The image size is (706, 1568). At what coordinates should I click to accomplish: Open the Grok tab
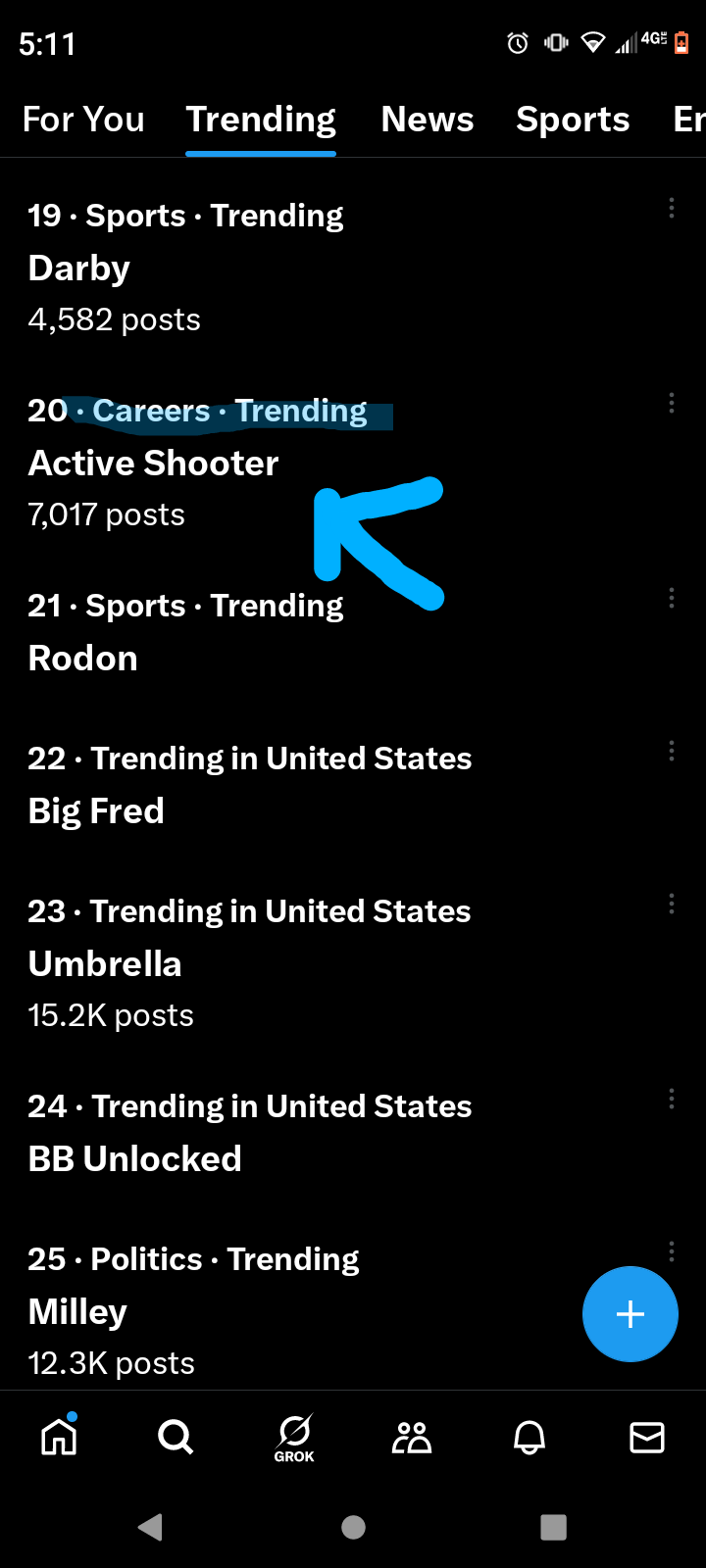pos(294,1437)
